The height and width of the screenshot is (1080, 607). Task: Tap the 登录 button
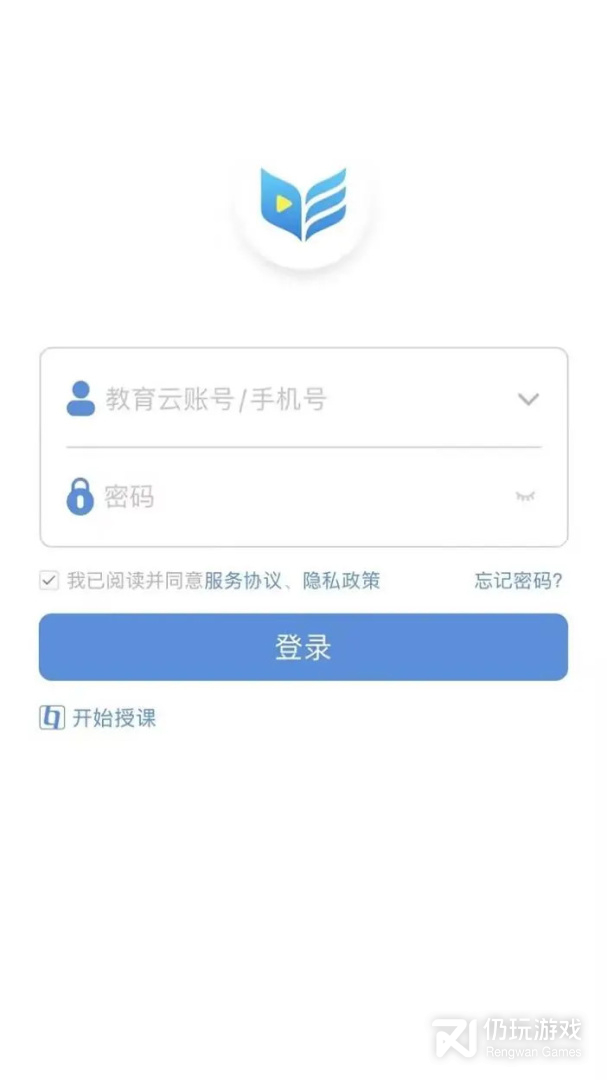(303, 647)
